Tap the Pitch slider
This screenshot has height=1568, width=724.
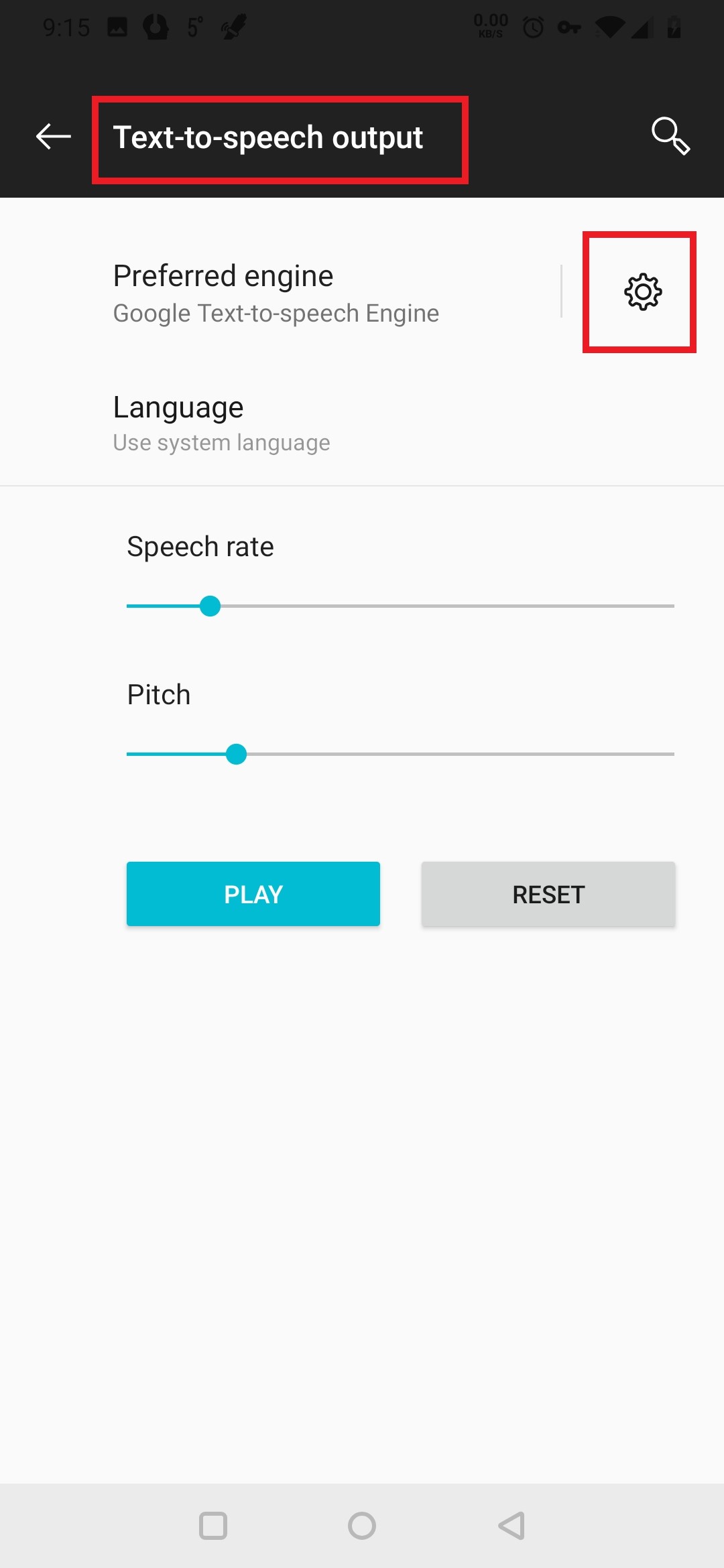[x=400, y=754]
